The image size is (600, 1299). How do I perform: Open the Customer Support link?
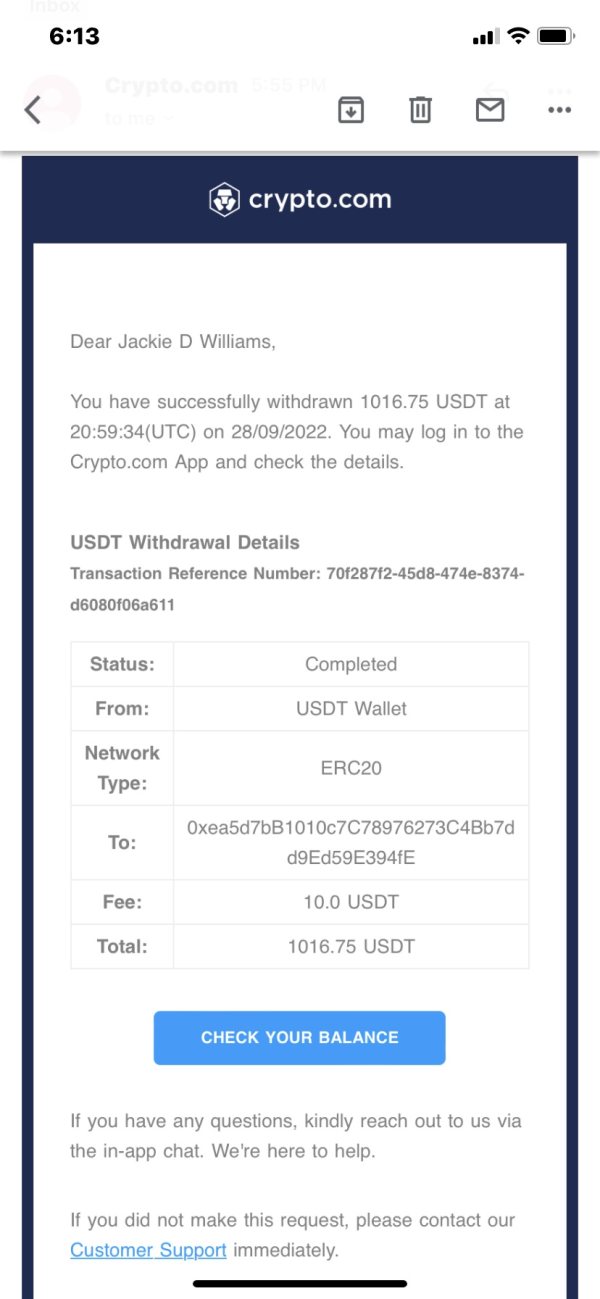[148, 1250]
